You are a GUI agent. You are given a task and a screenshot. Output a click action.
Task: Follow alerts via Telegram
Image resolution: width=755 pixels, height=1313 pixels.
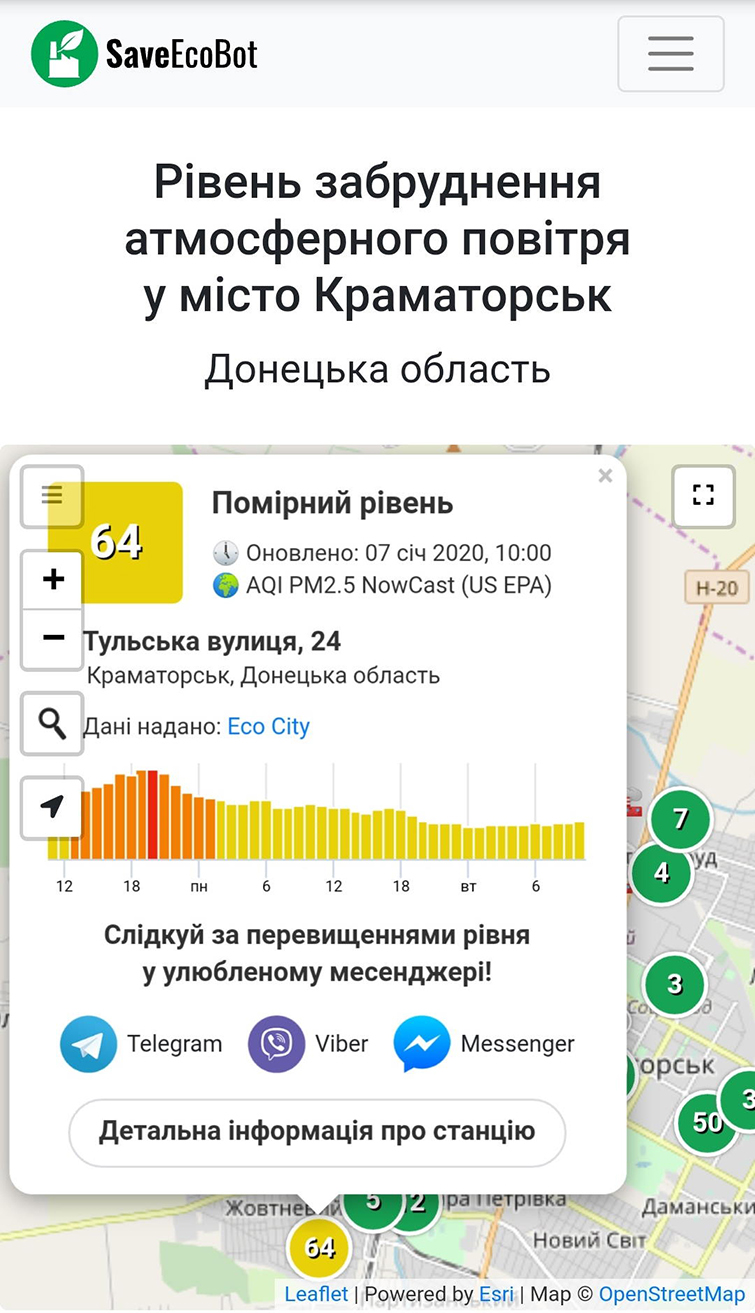click(x=141, y=1044)
